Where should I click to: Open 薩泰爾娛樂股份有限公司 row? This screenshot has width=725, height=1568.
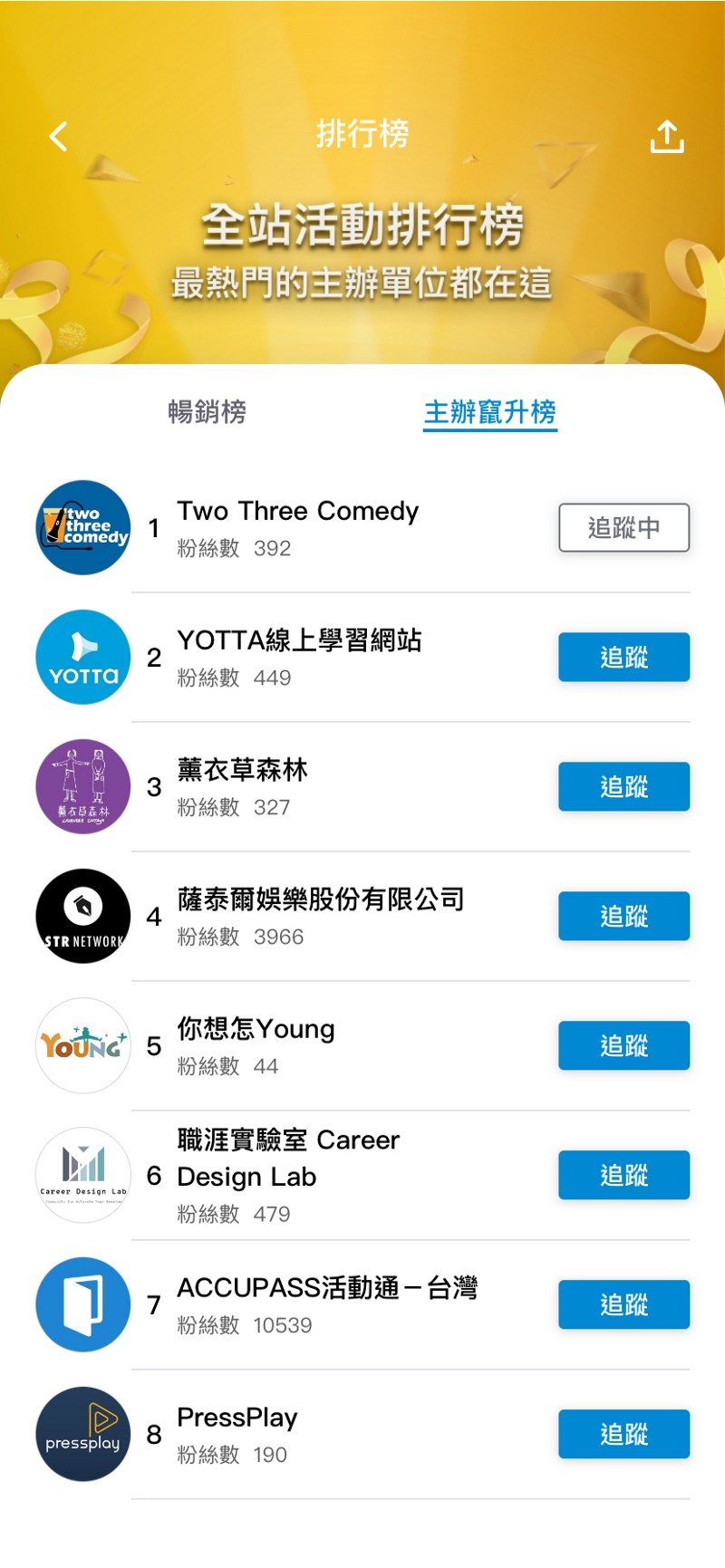click(321, 900)
